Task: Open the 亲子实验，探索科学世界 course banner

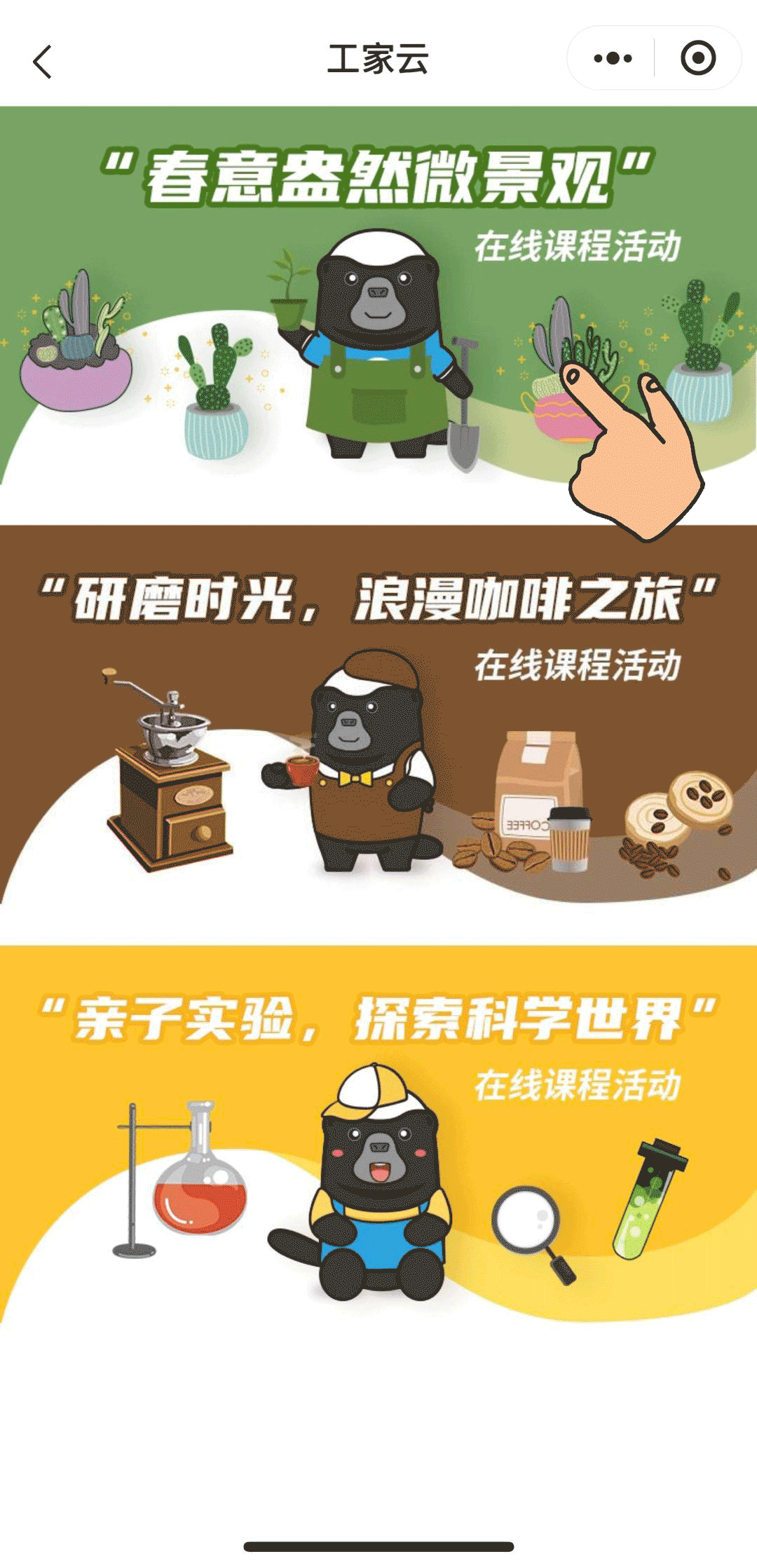Action: tap(378, 1136)
